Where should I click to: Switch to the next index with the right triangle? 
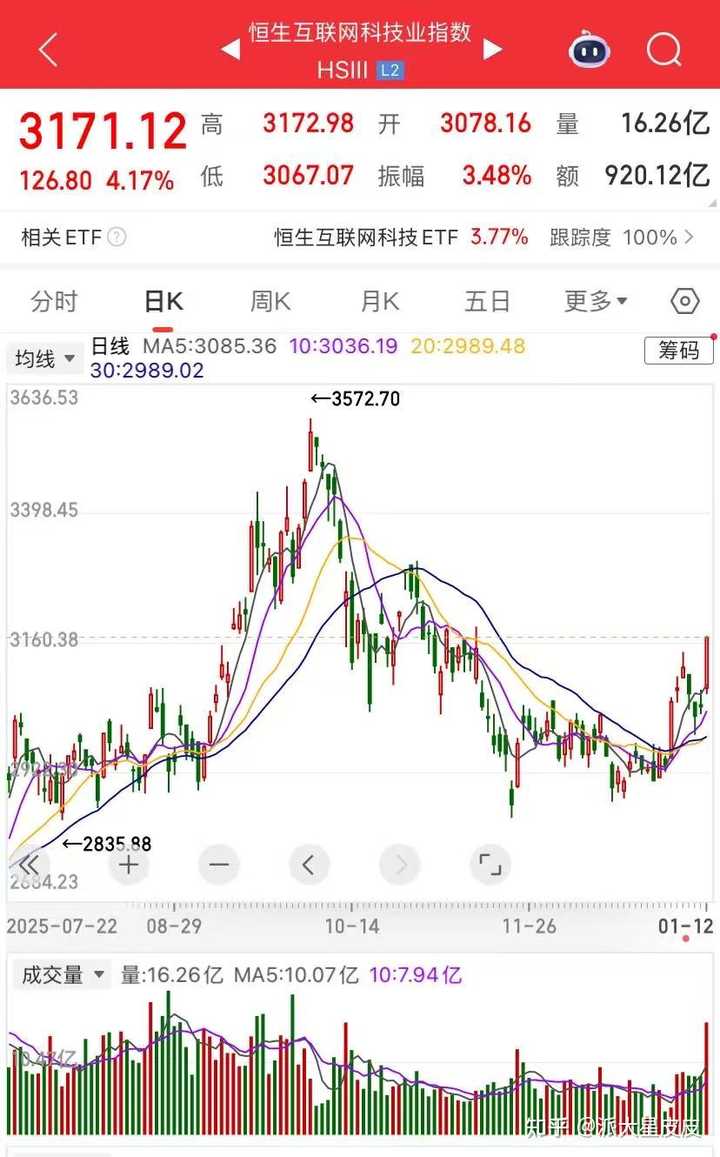[492, 49]
